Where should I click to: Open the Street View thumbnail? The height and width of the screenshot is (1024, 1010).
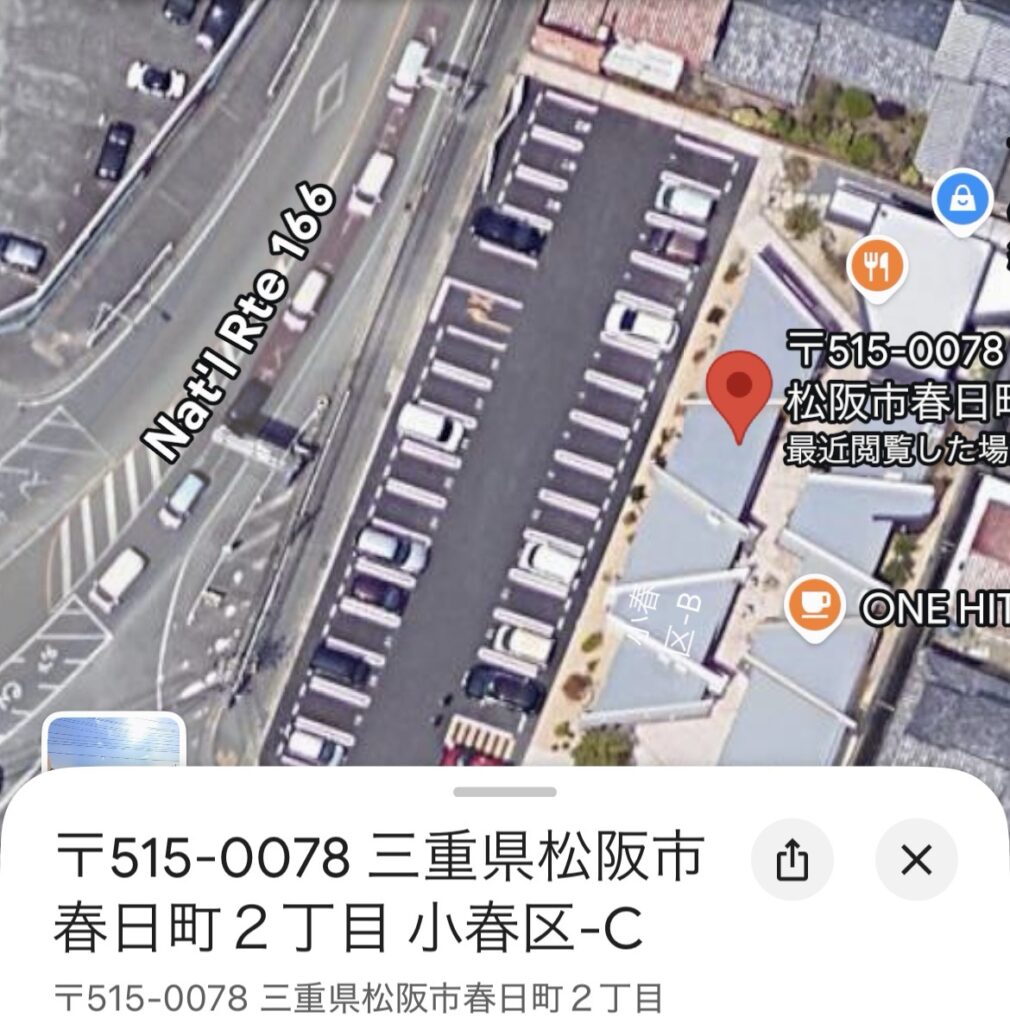pos(115,742)
